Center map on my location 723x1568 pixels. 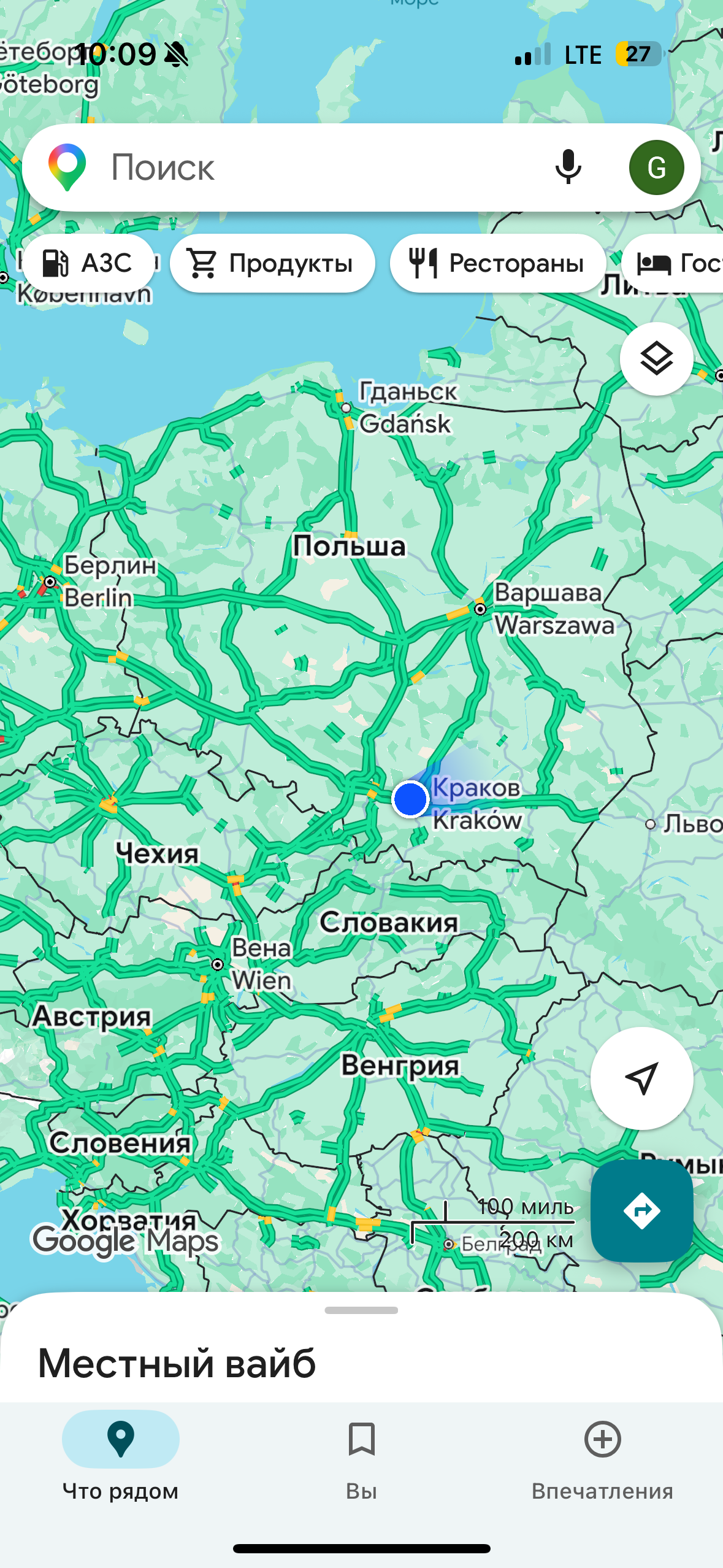(641, 1078)
